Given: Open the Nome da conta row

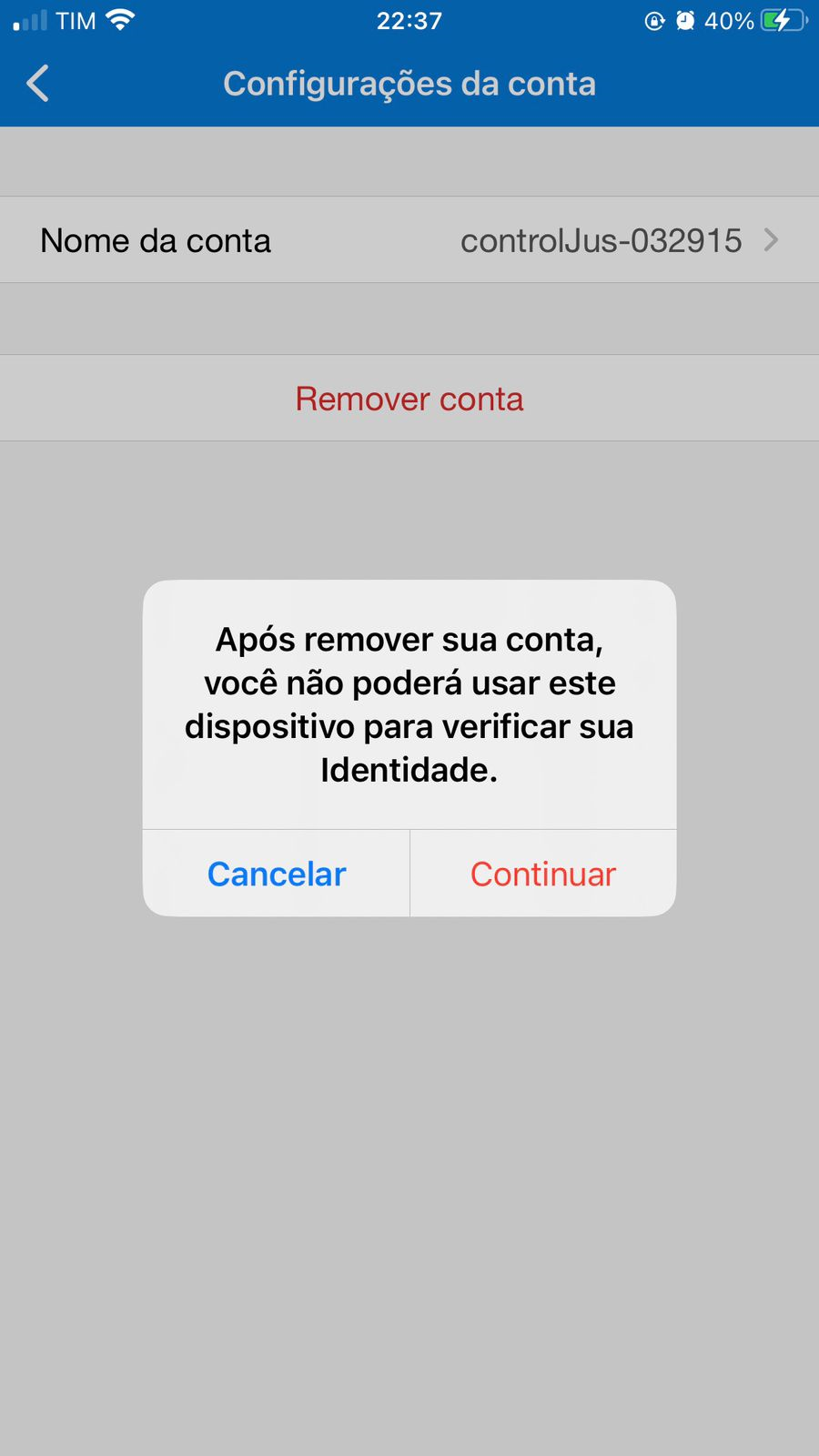Looking at the screenshot, I should pyautogui.click(x=409, y=241).
